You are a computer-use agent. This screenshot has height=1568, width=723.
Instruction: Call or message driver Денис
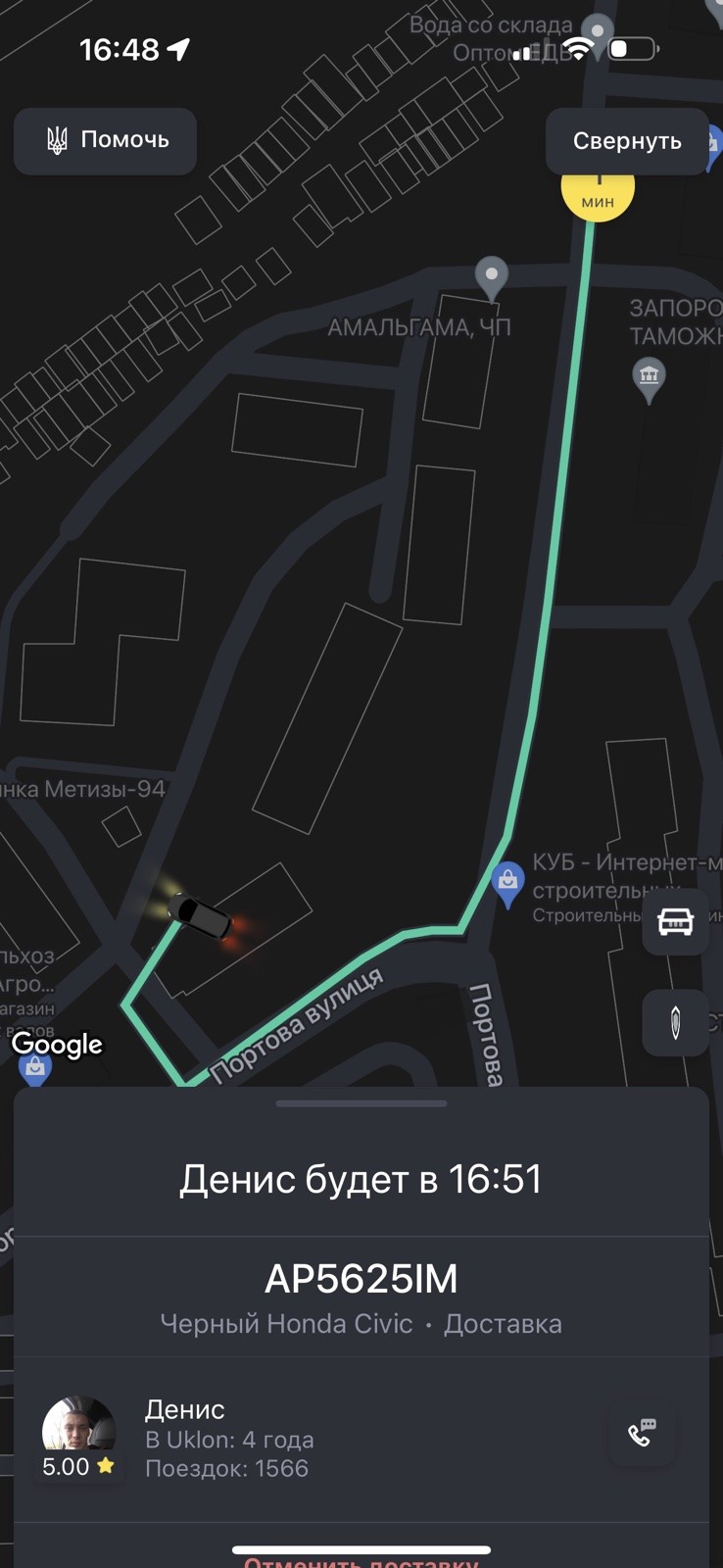click(642, 1434)
